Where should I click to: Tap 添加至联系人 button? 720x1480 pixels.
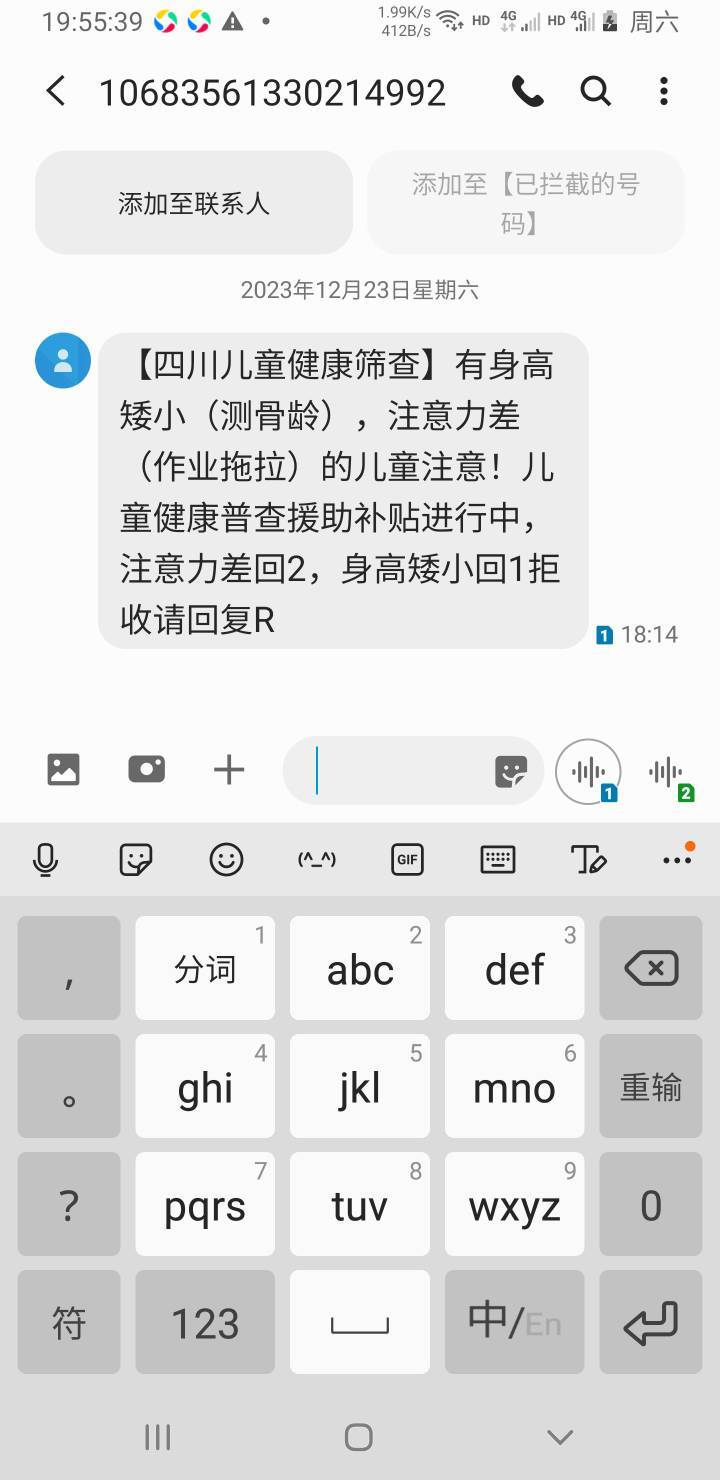[194, 203]
